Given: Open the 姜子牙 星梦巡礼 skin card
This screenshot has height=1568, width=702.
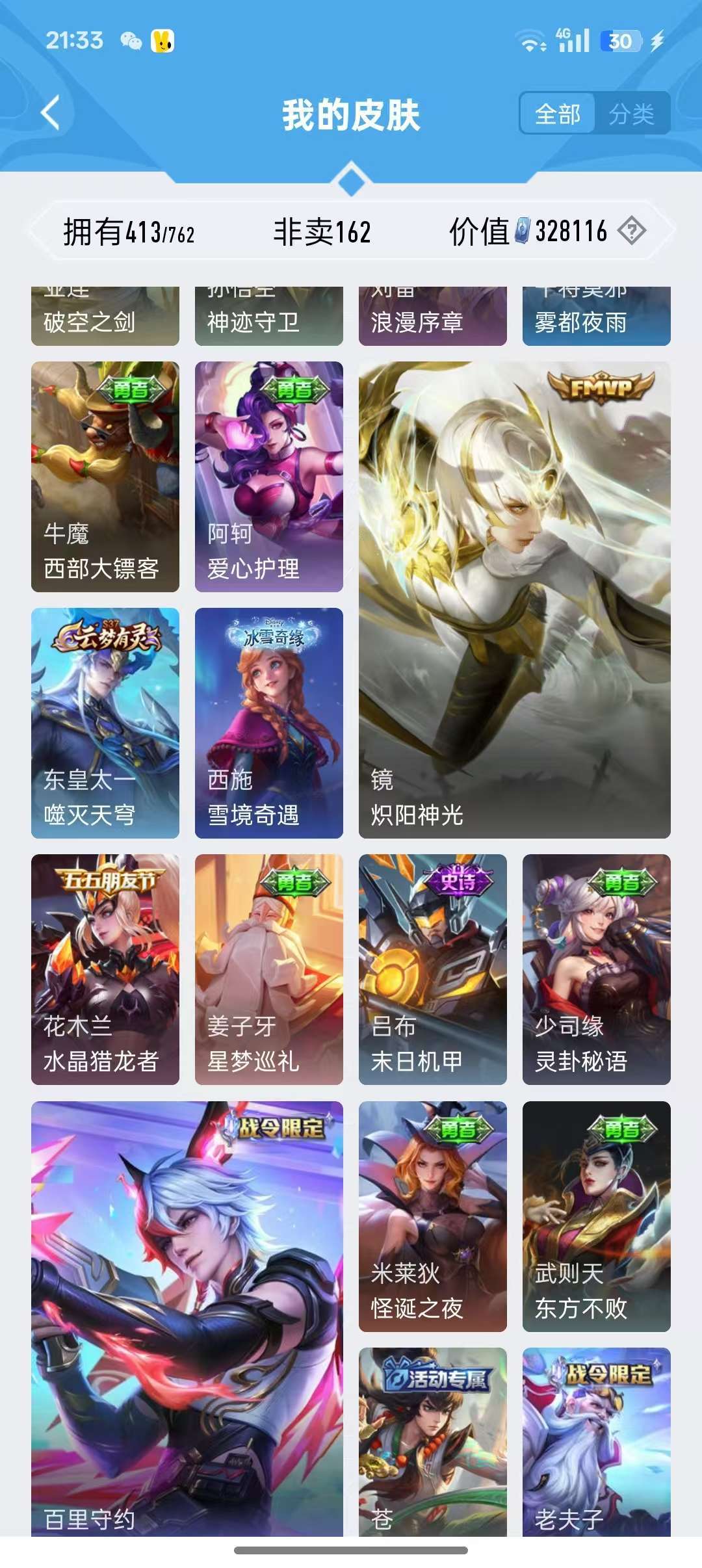Looking at the screenshot, I should pos(269,969).
